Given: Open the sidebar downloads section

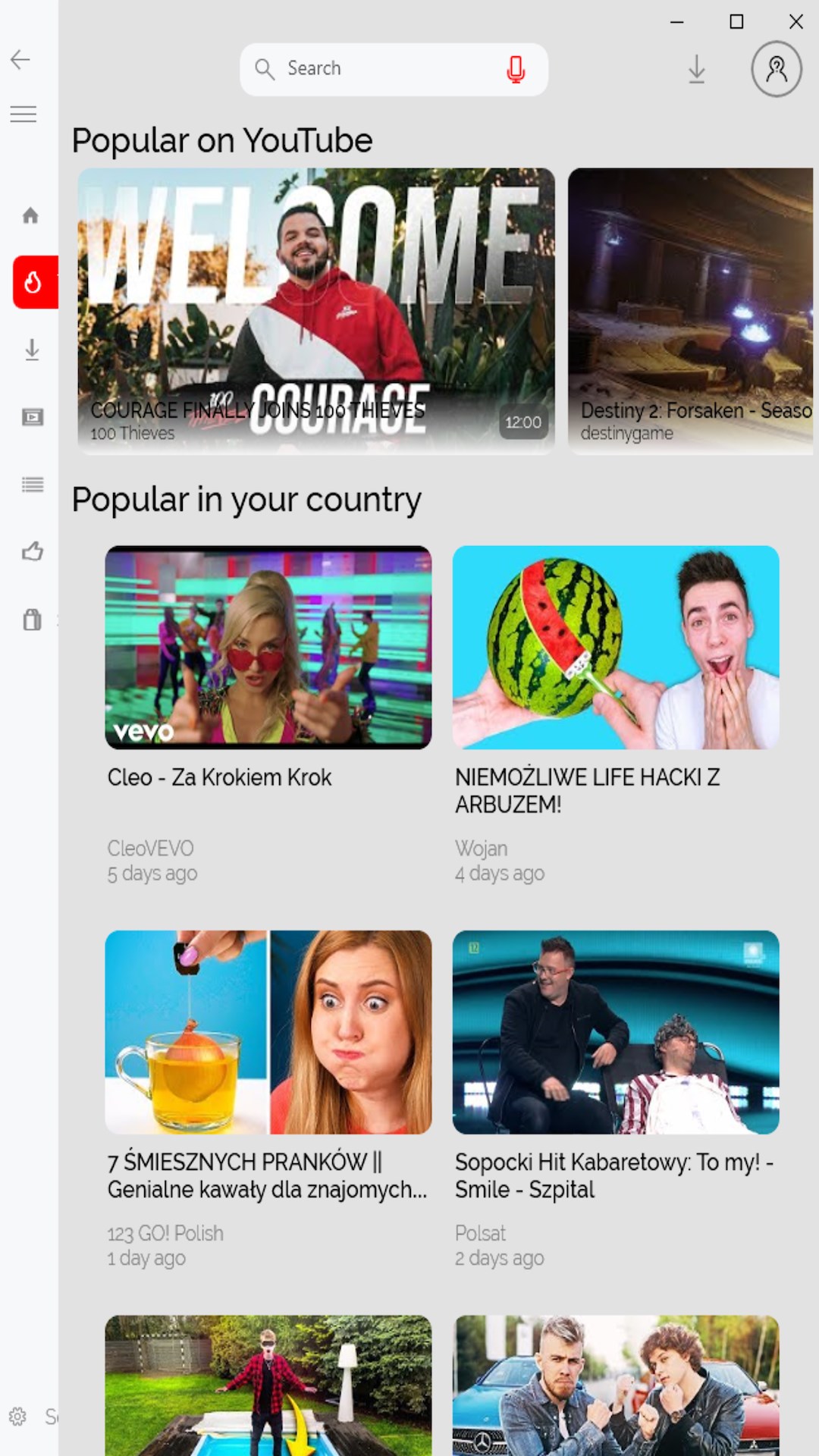Looking at the screenshot, I should pos(32,350).
